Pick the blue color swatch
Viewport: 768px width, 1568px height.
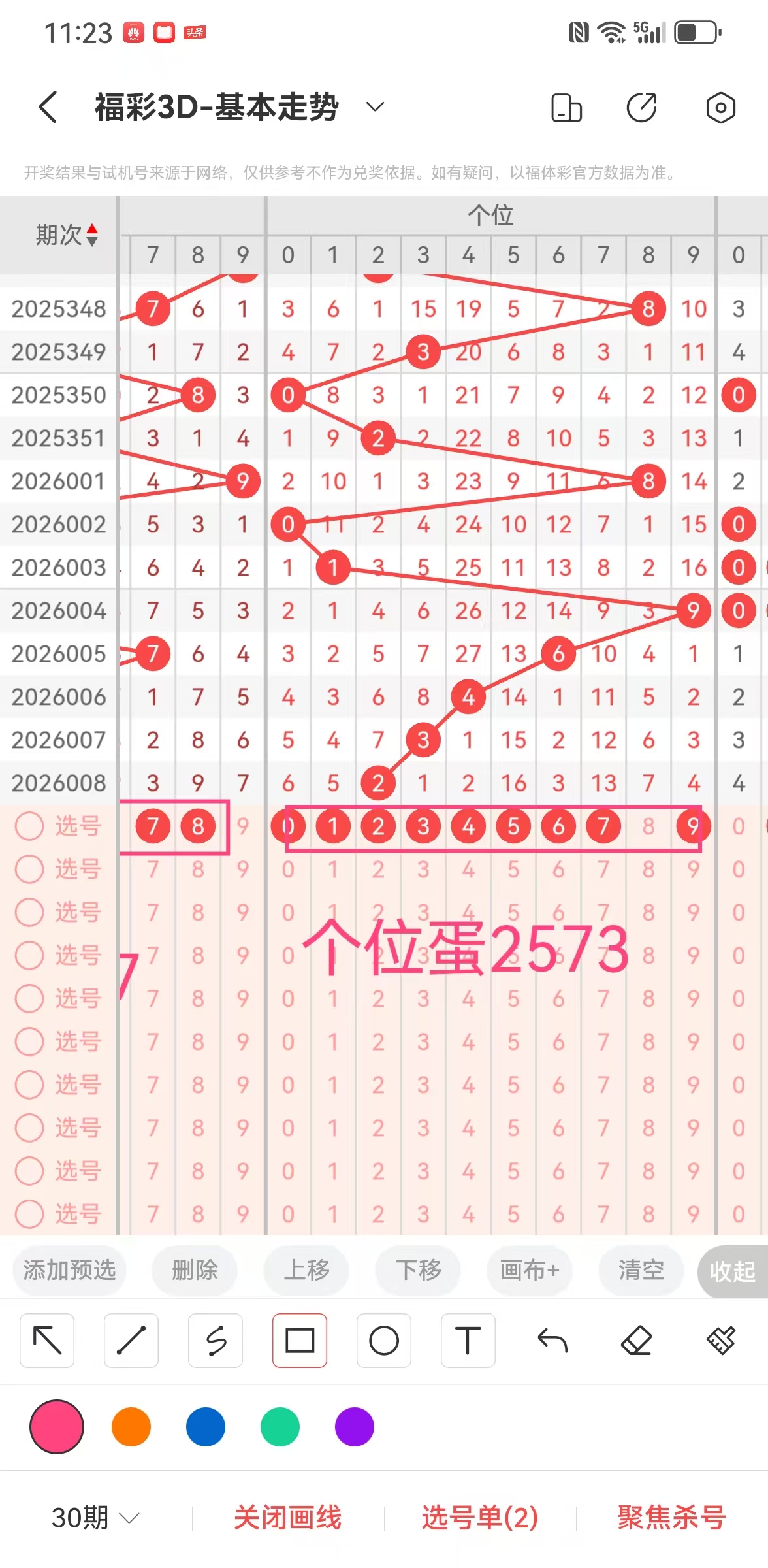206,1427
